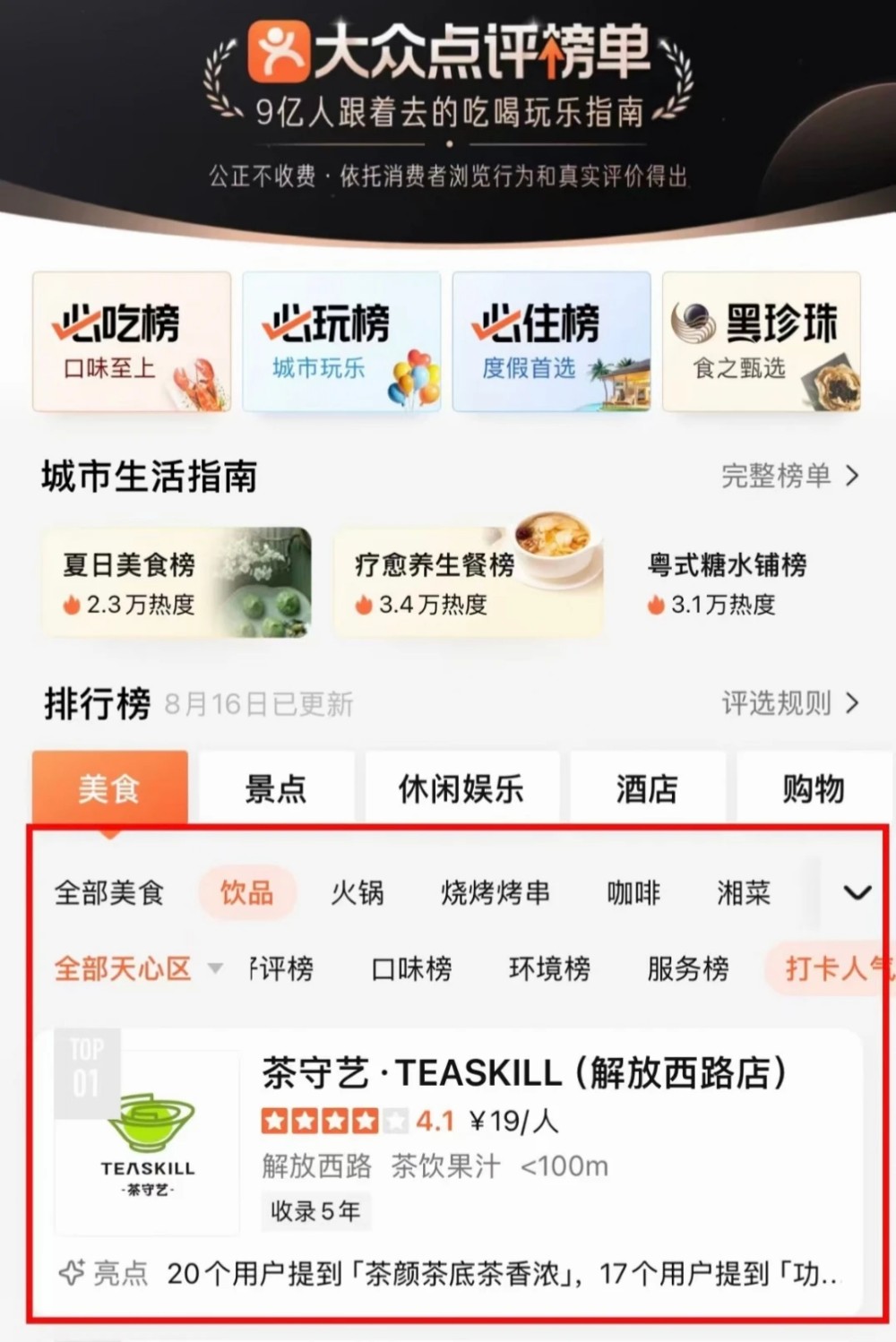Open the 全部天心区 district dropdown

(x=138, y=968)
